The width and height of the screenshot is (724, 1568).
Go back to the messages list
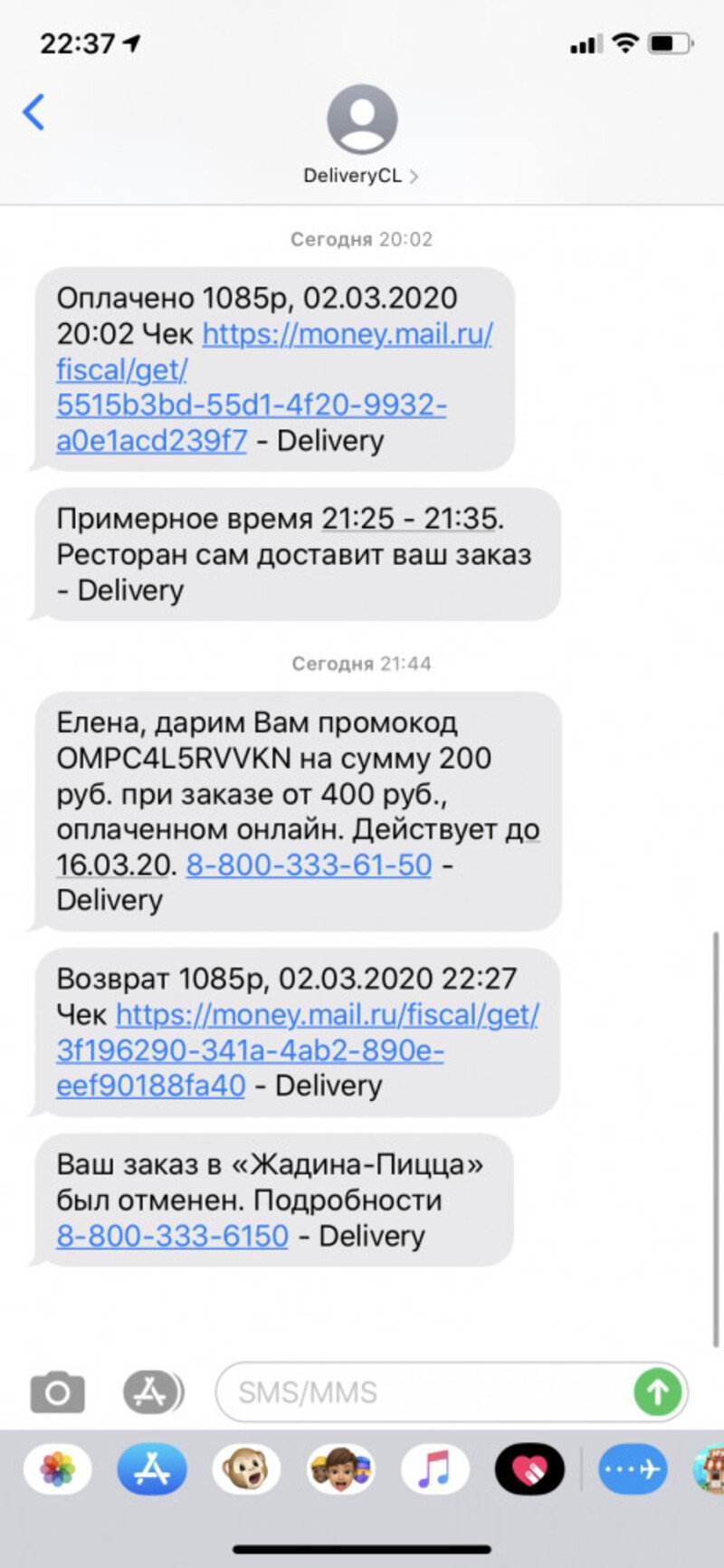pos(33,113)
